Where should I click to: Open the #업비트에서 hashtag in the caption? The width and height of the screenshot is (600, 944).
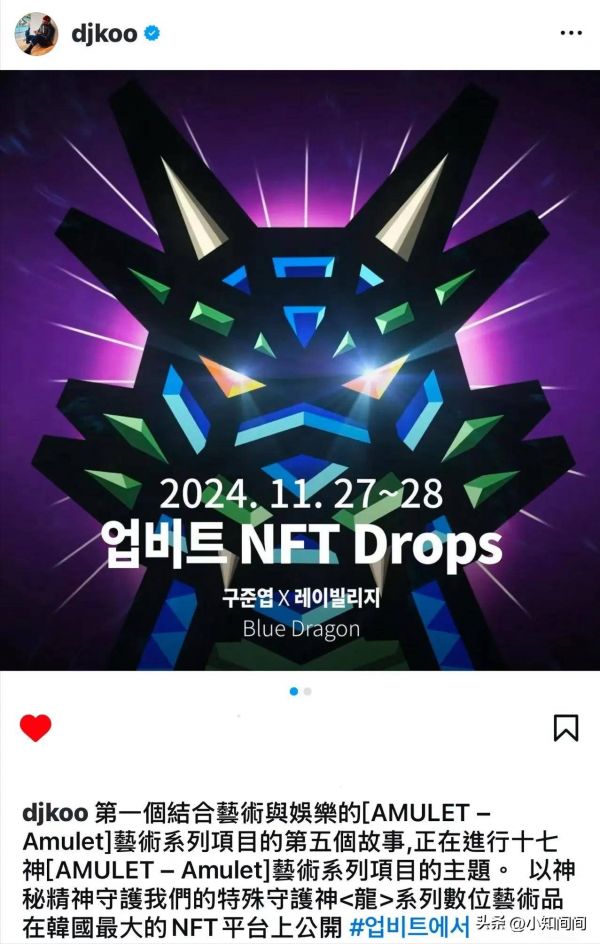pos(408,899)
